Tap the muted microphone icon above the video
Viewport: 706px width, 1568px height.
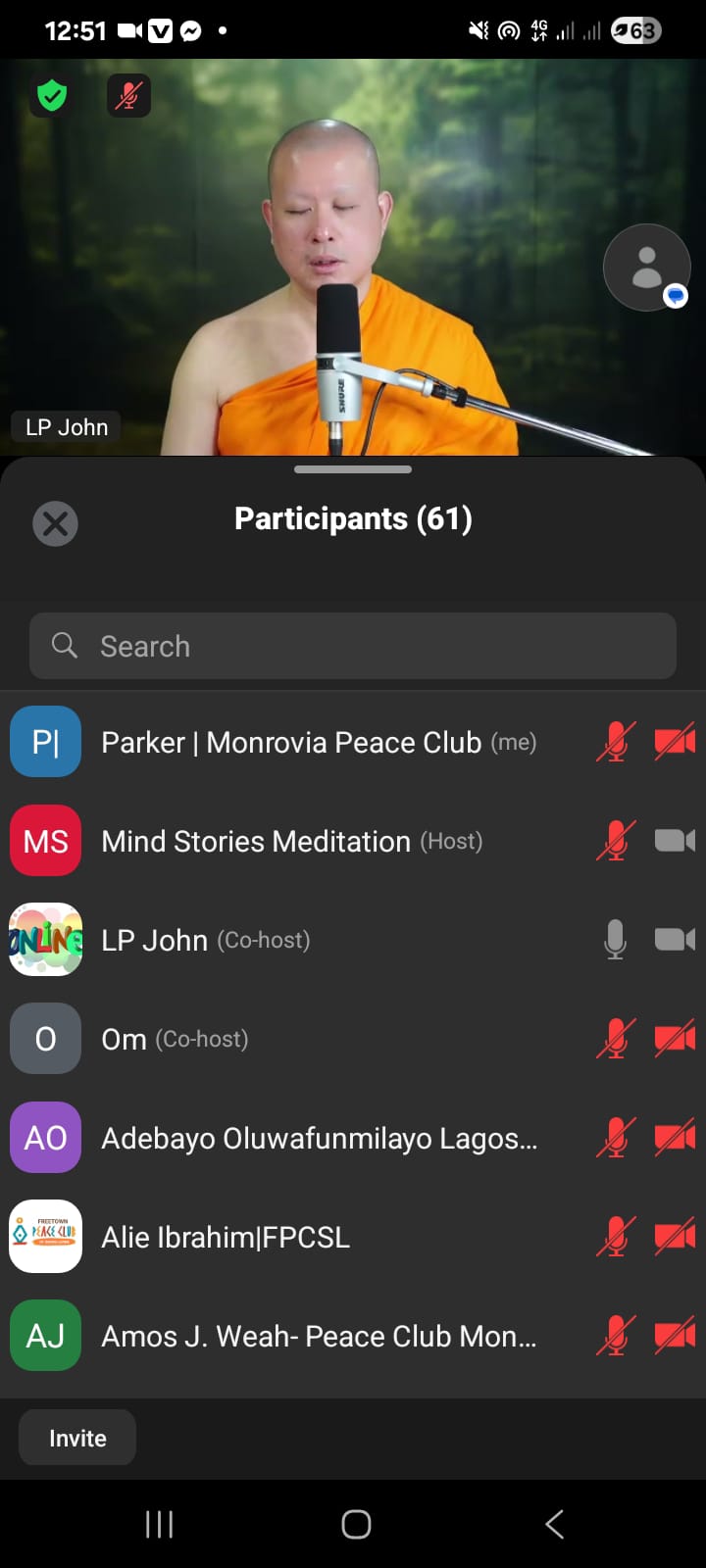tap(128, 95)
